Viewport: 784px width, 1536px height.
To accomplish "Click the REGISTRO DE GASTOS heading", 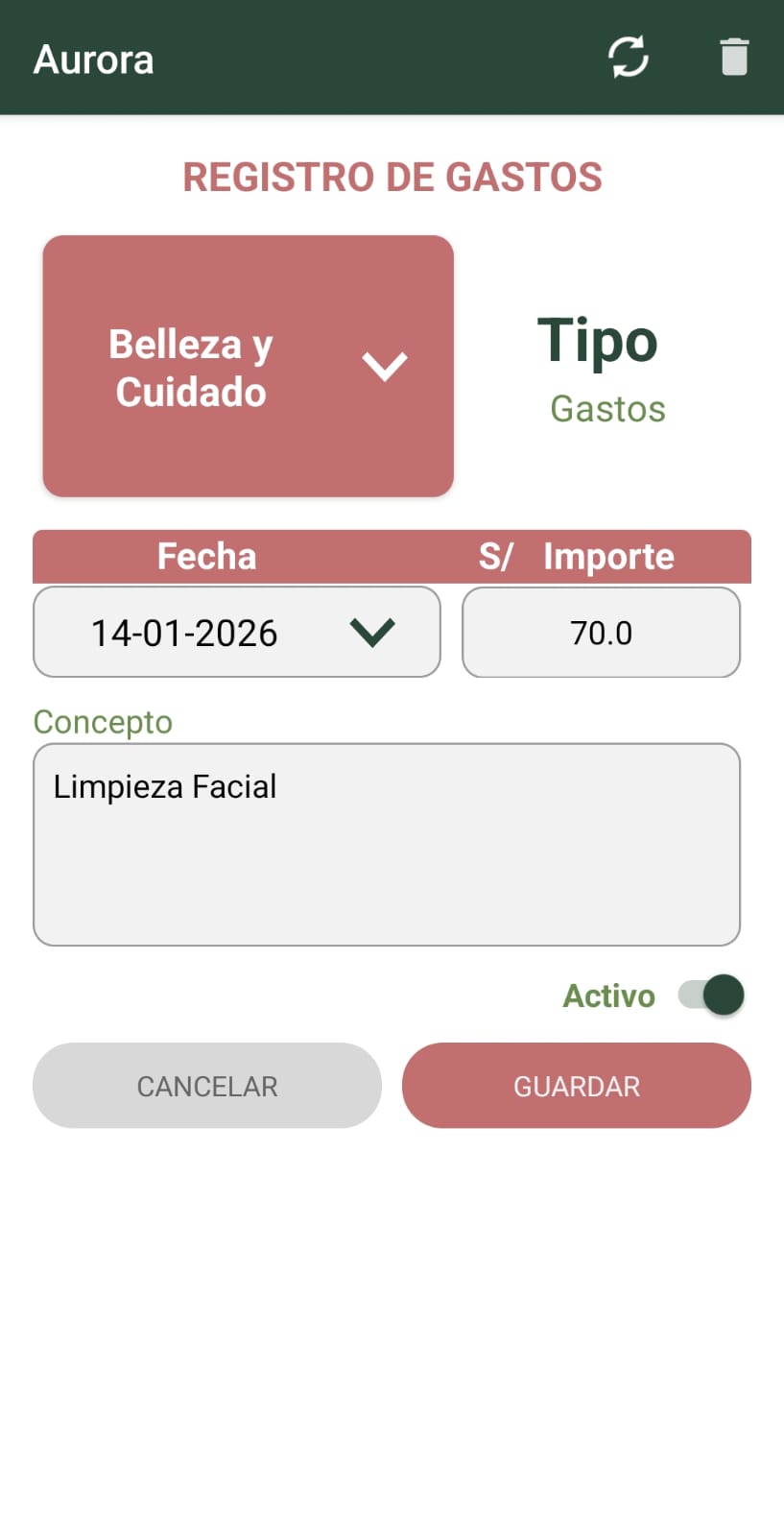I will tap(392, 177).
